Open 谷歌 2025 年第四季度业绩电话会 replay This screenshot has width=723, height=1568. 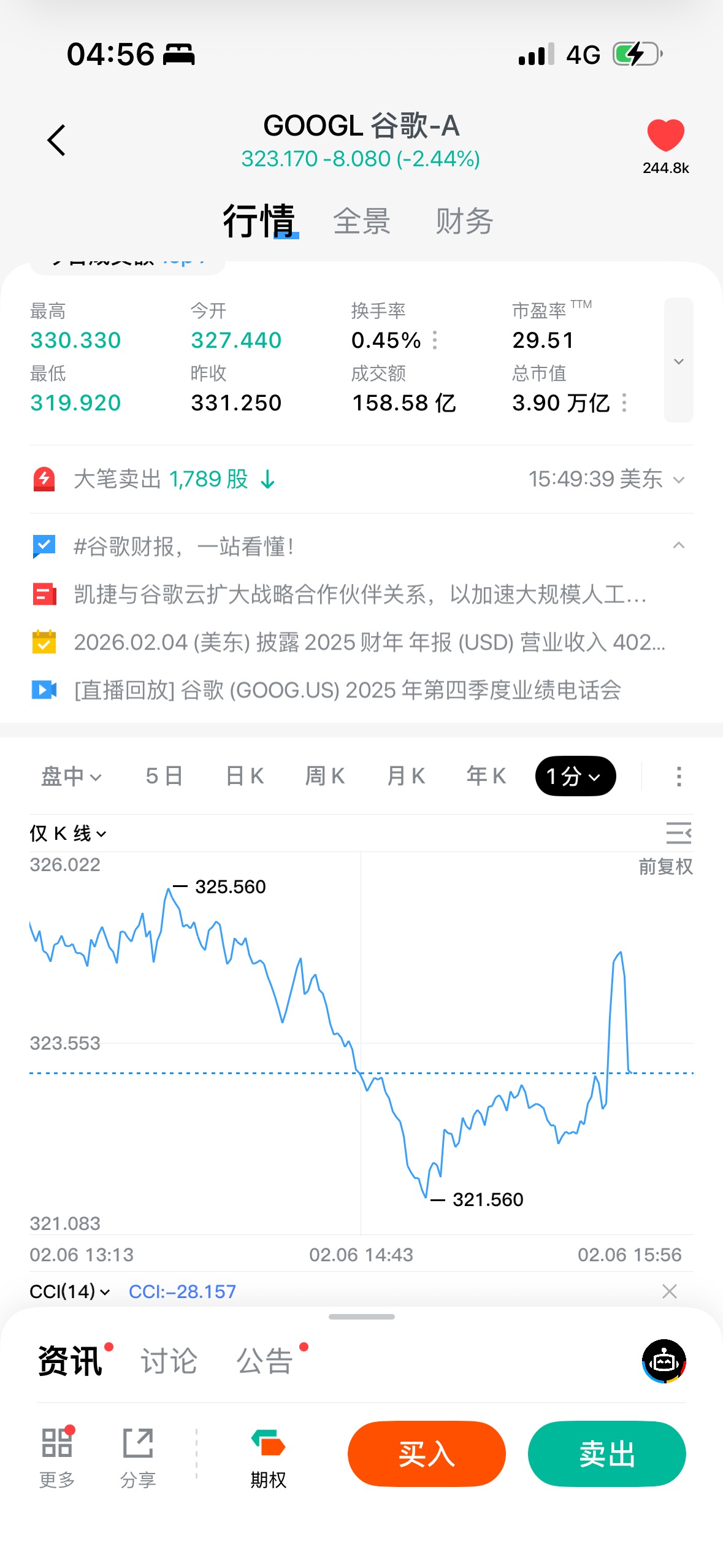[347, 690]
